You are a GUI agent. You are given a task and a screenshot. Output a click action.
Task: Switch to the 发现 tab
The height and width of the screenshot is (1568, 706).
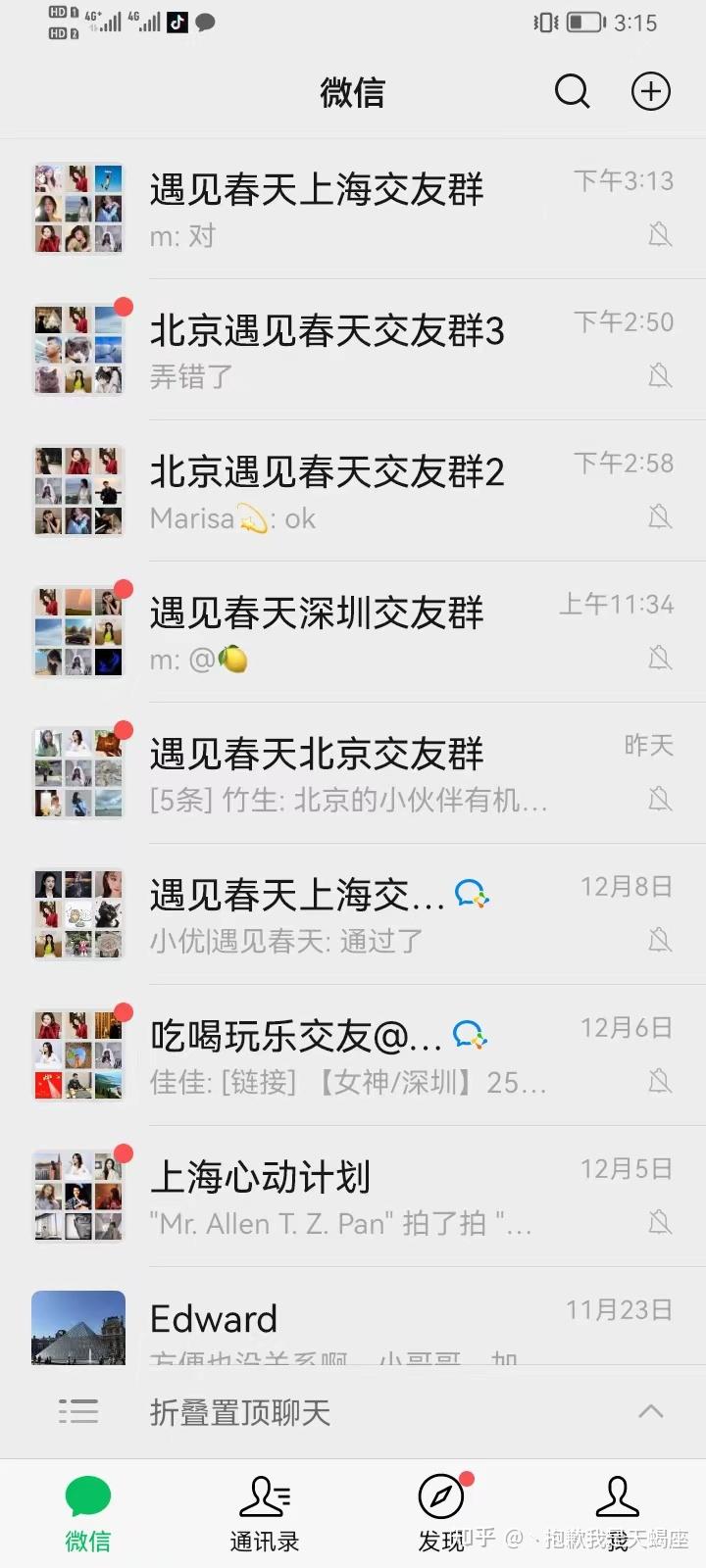click(441, 1514)
